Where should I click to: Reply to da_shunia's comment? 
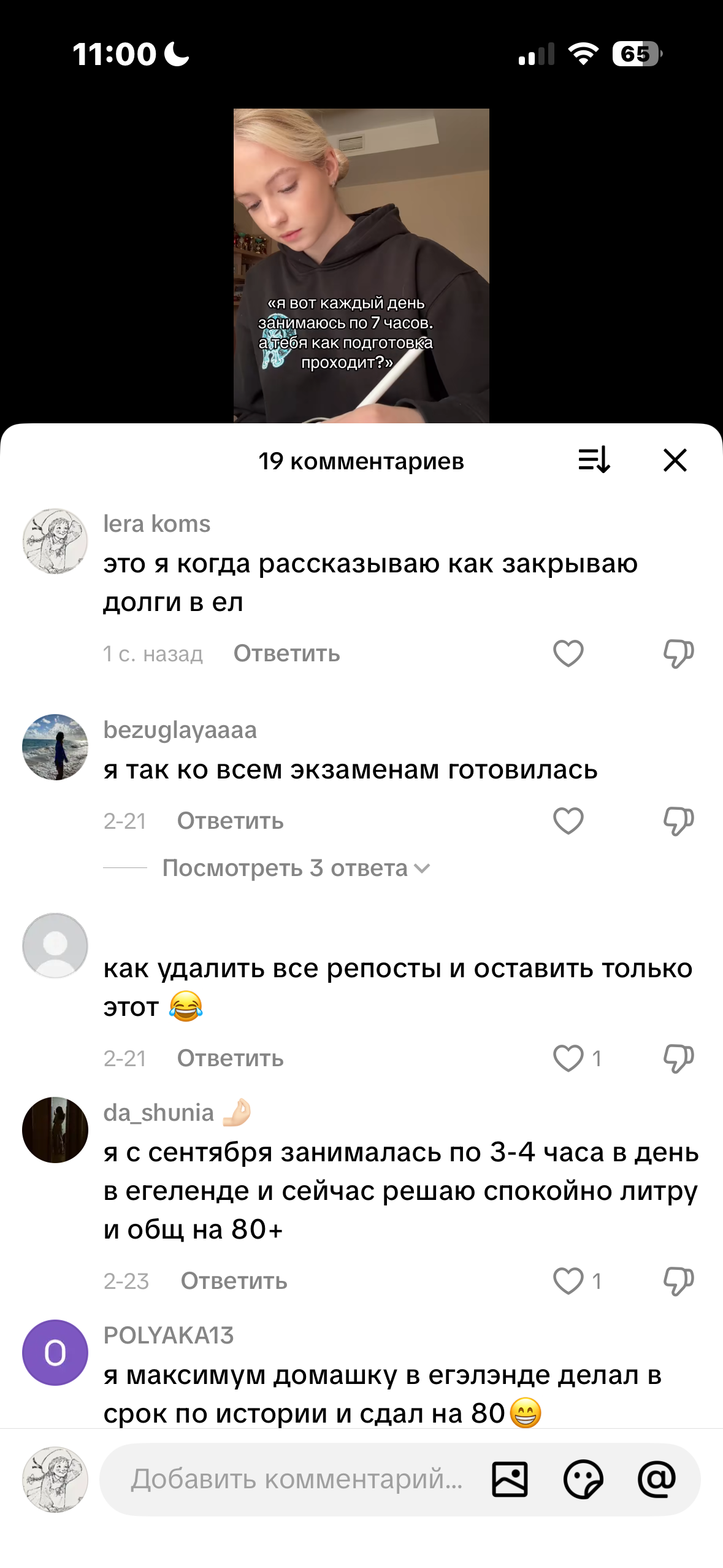click(234, 1281)
